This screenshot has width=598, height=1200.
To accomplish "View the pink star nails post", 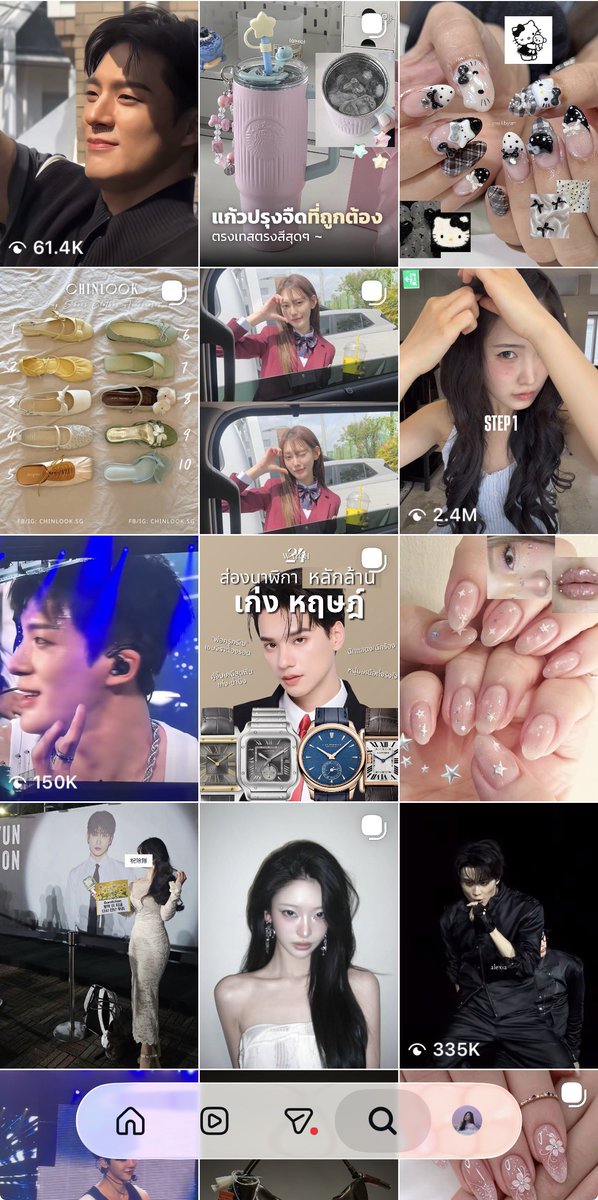I will [499, 668].
